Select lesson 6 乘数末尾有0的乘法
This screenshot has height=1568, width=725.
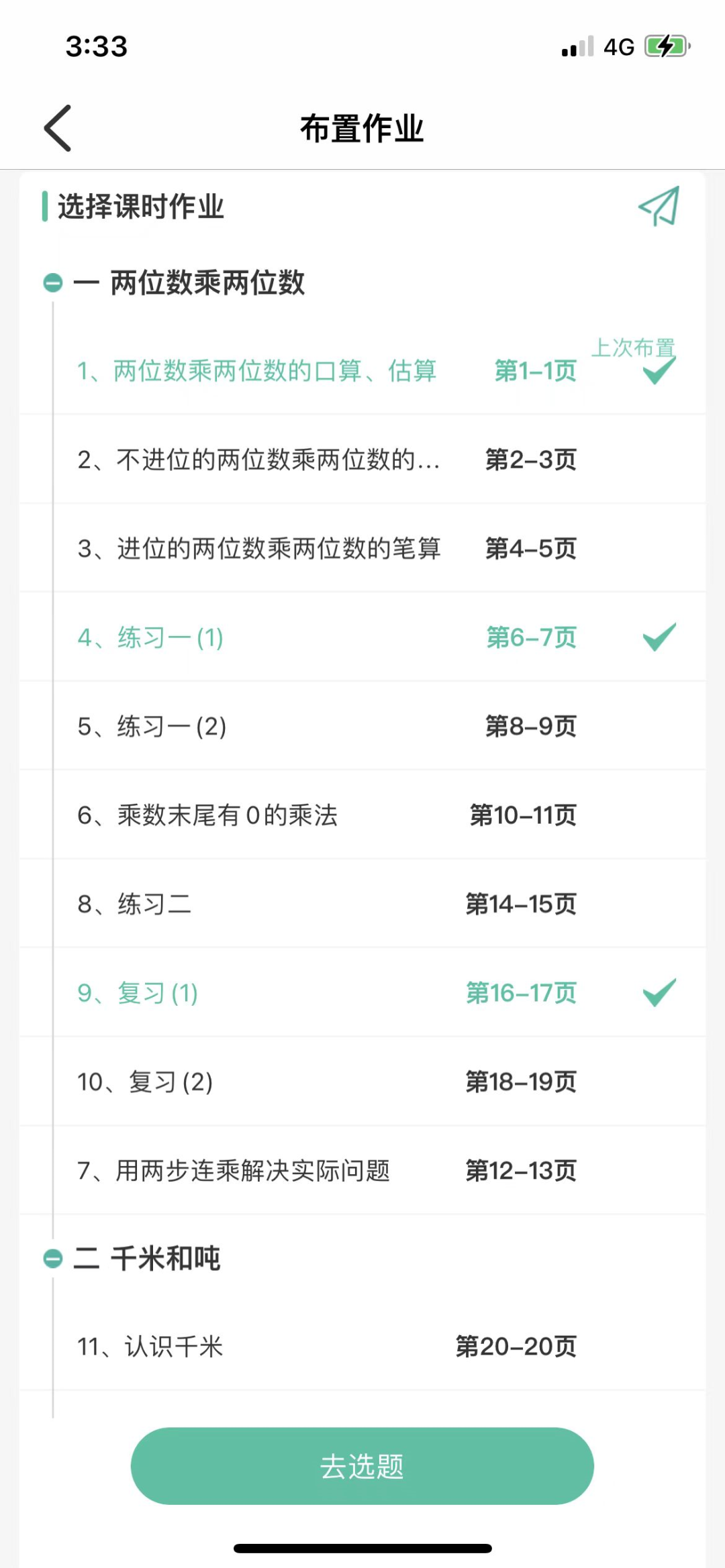pos(362,815)
